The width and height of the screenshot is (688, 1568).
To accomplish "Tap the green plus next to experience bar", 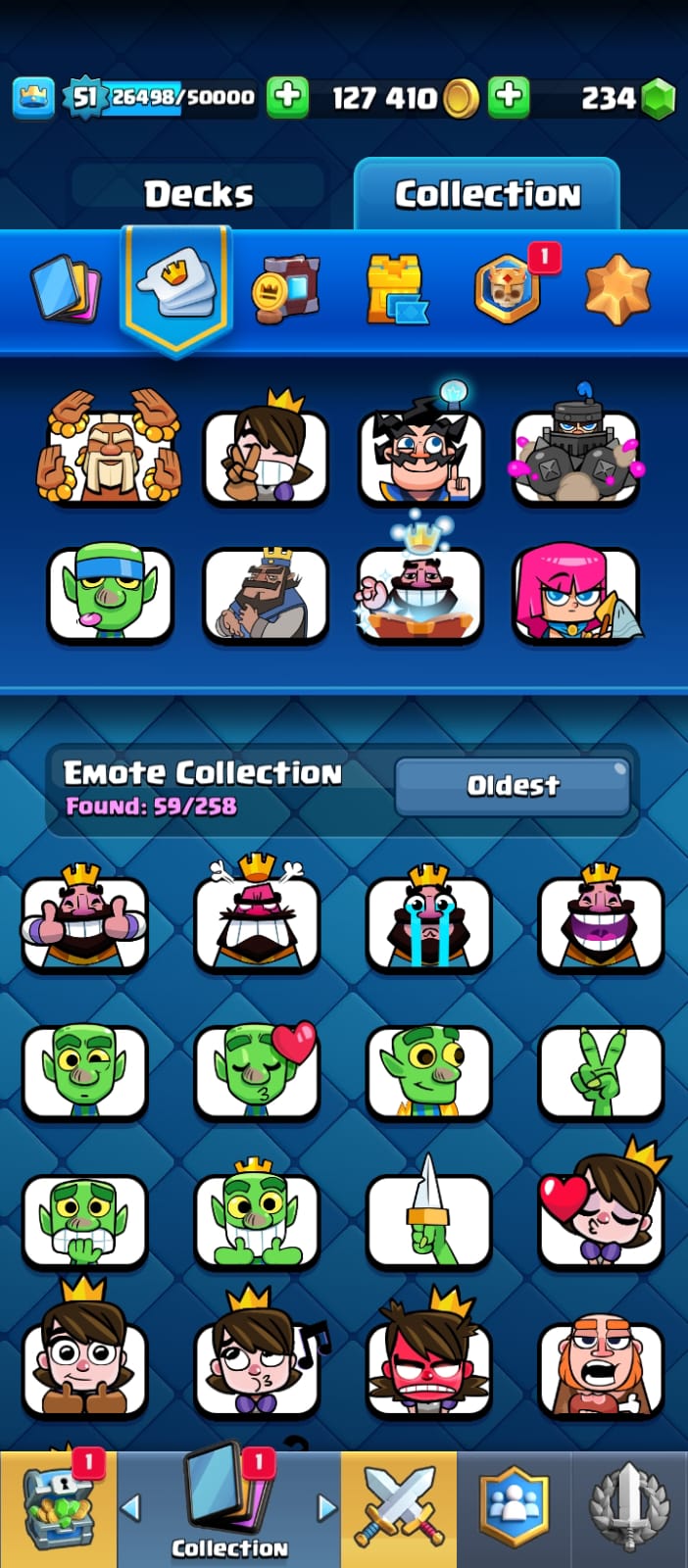I will pos(287,96).
